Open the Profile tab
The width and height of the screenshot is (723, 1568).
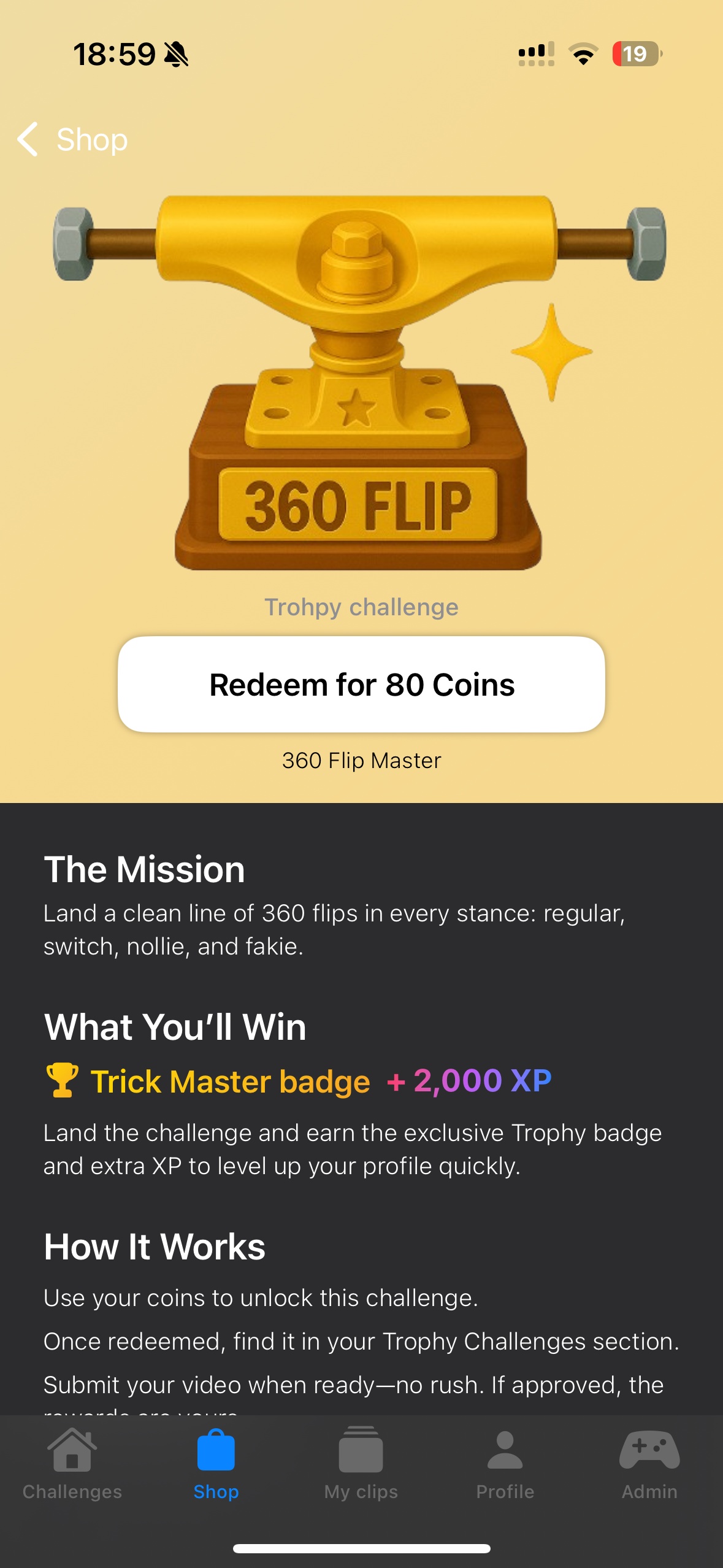point(505,1464)
